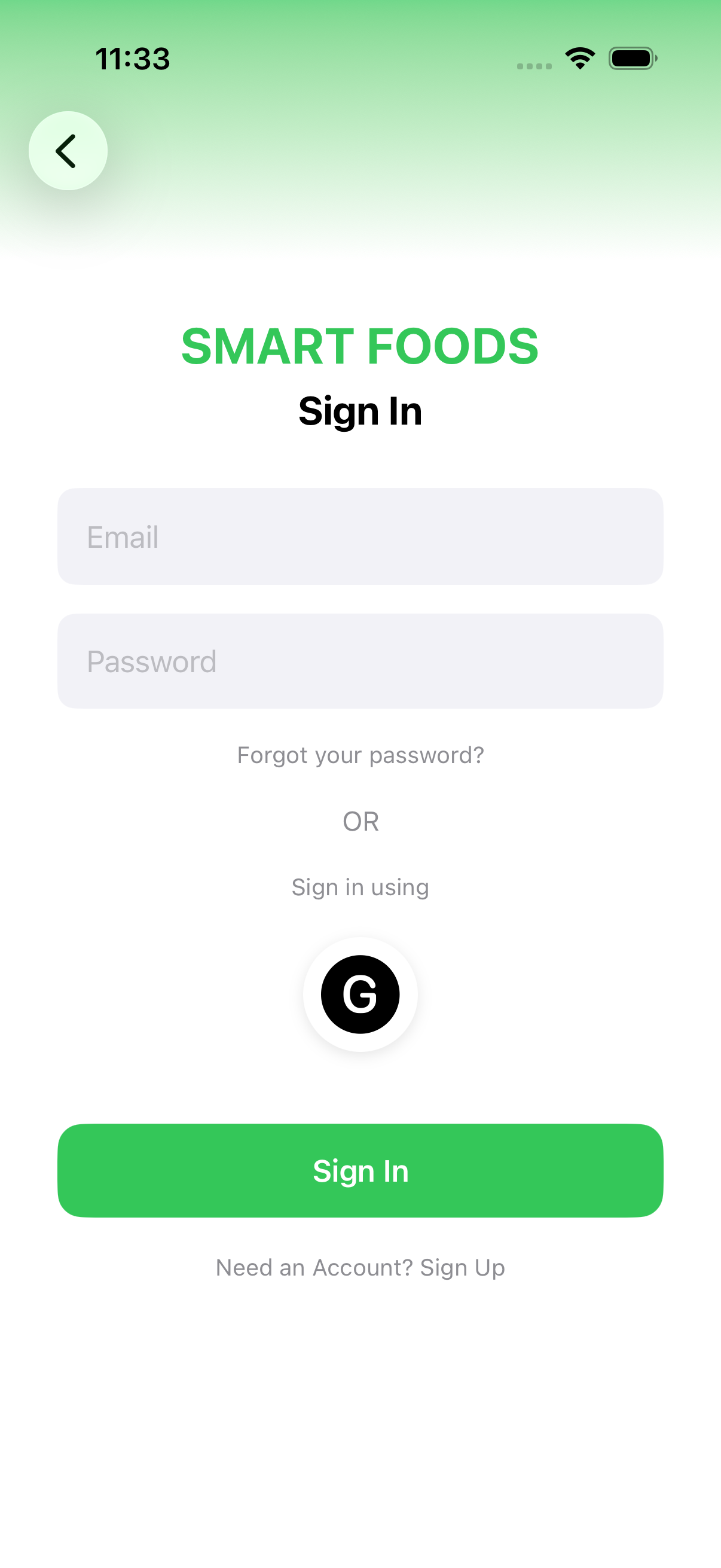Click the Sign in using label
The width and height of the screenshot is (721, 1568).
360,887
